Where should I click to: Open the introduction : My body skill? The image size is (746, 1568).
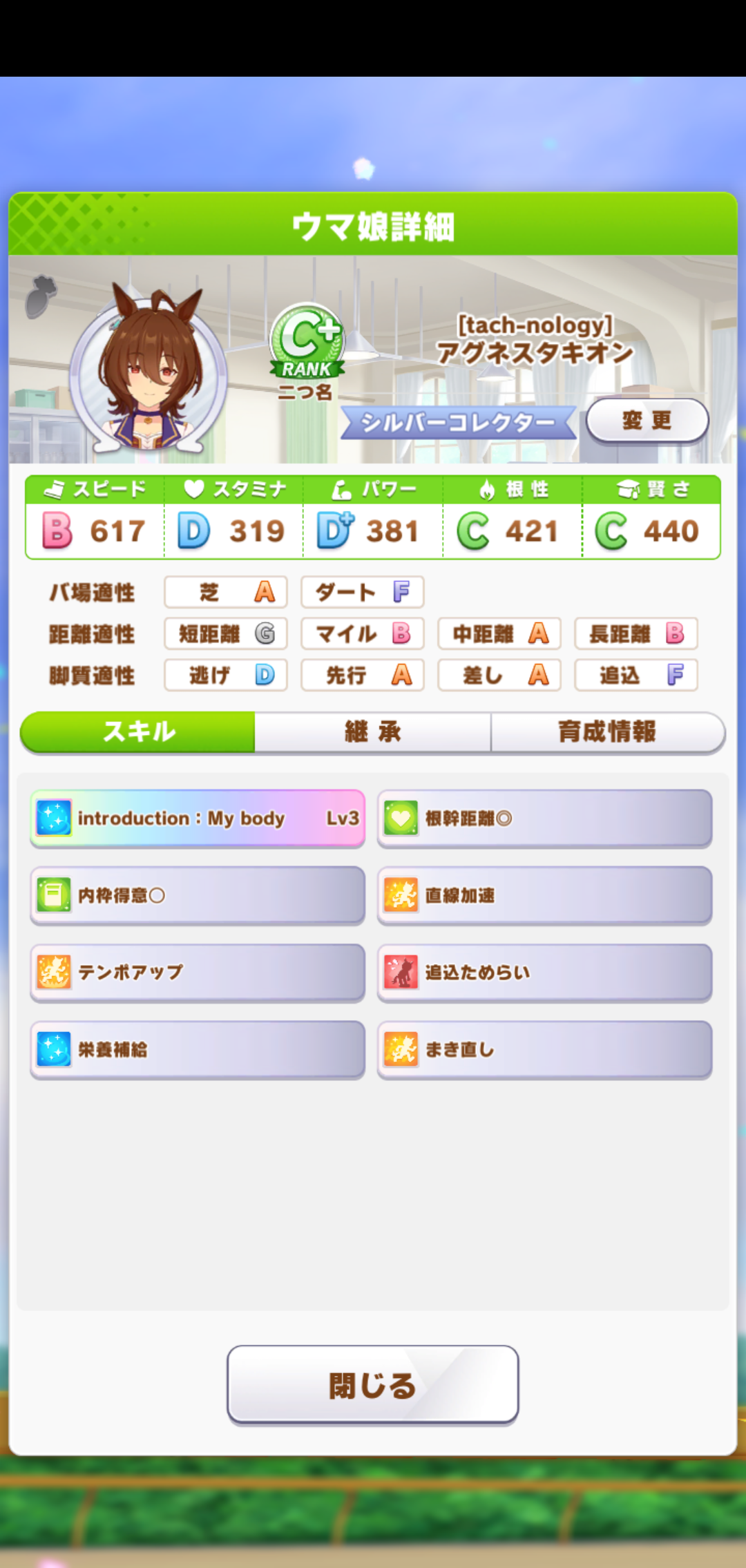coord(198,819)
